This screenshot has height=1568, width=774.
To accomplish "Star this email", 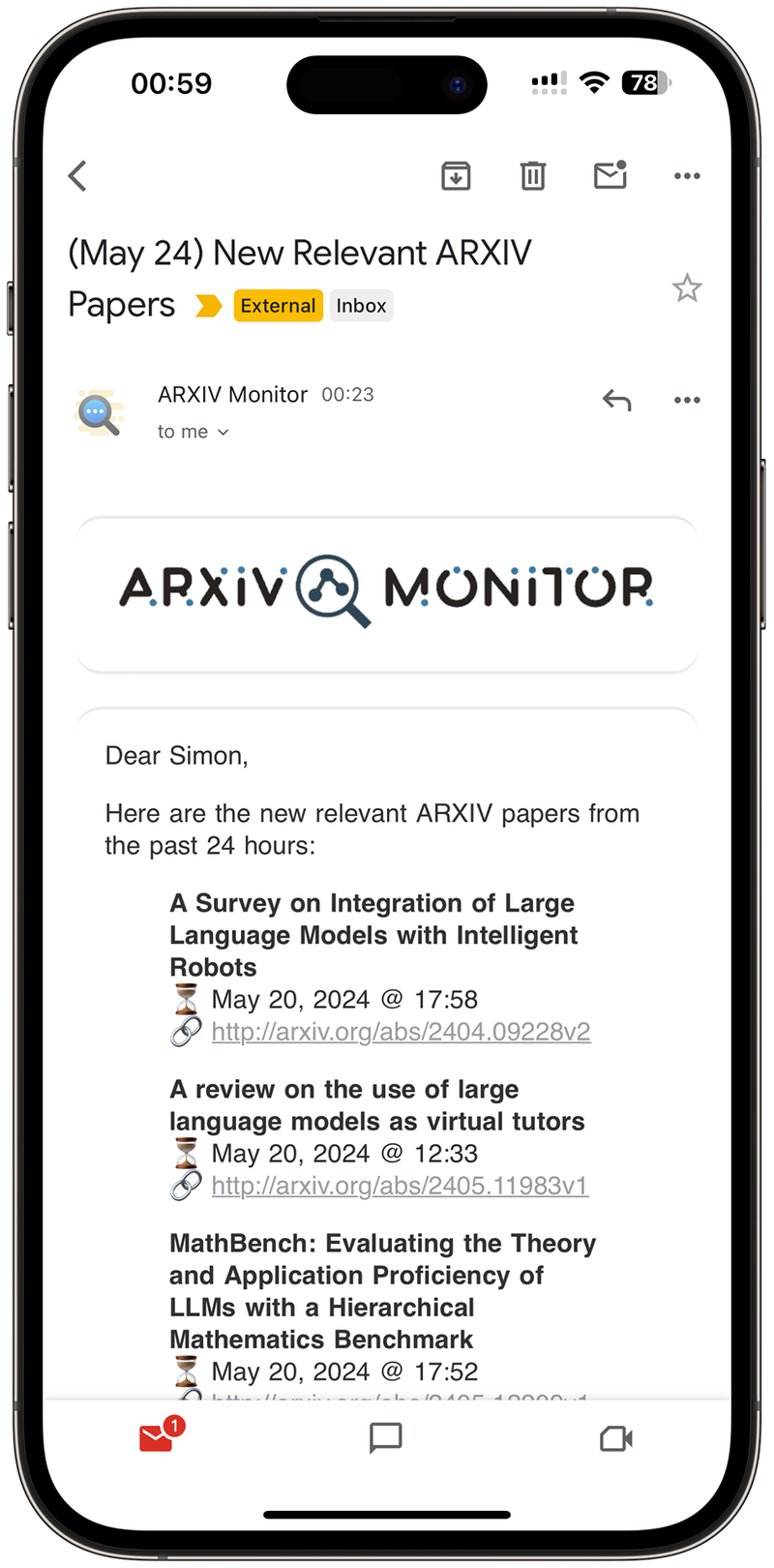I will [687, 287].
